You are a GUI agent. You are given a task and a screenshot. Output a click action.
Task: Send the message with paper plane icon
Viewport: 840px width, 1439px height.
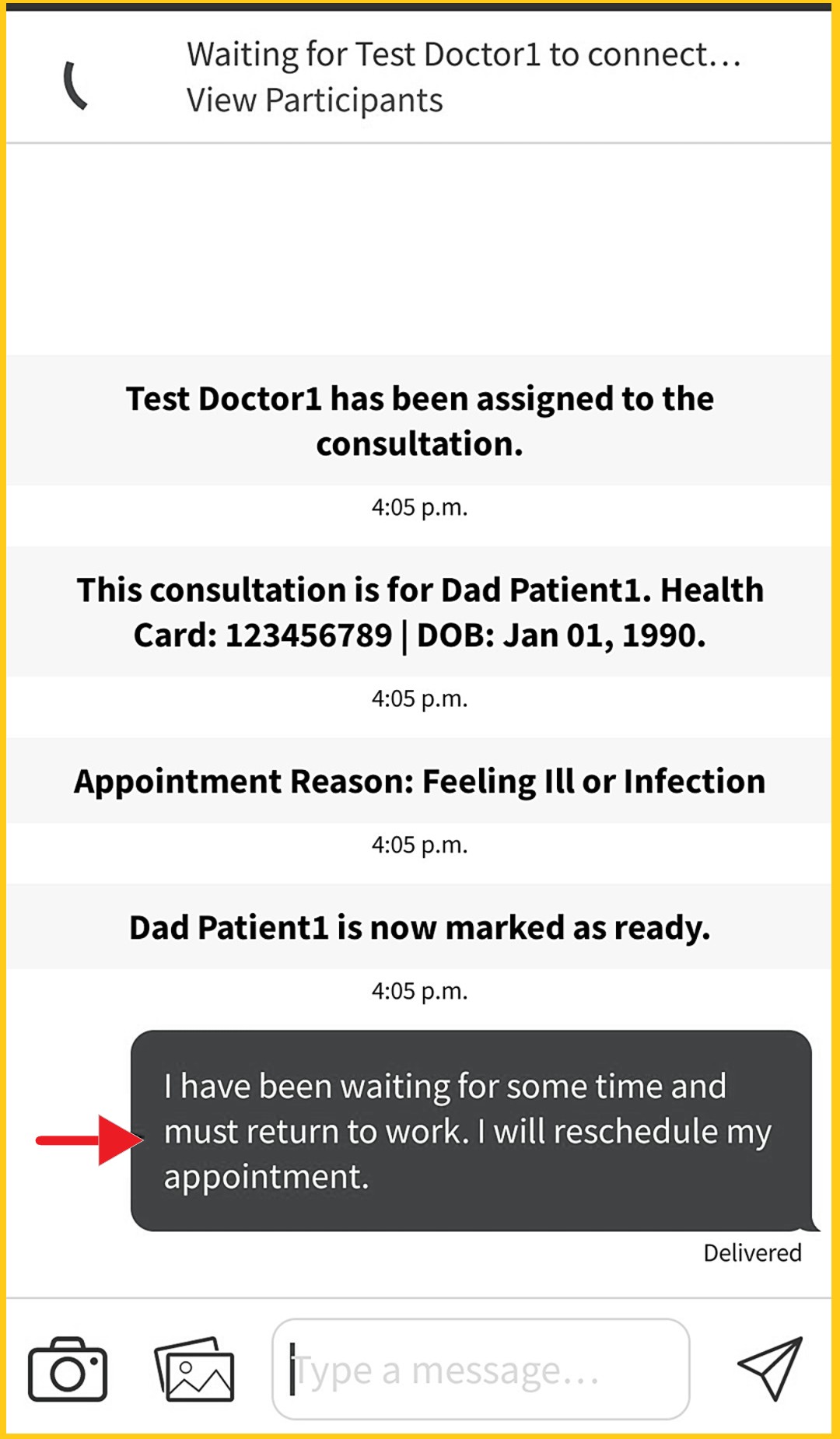point(769,1368)
